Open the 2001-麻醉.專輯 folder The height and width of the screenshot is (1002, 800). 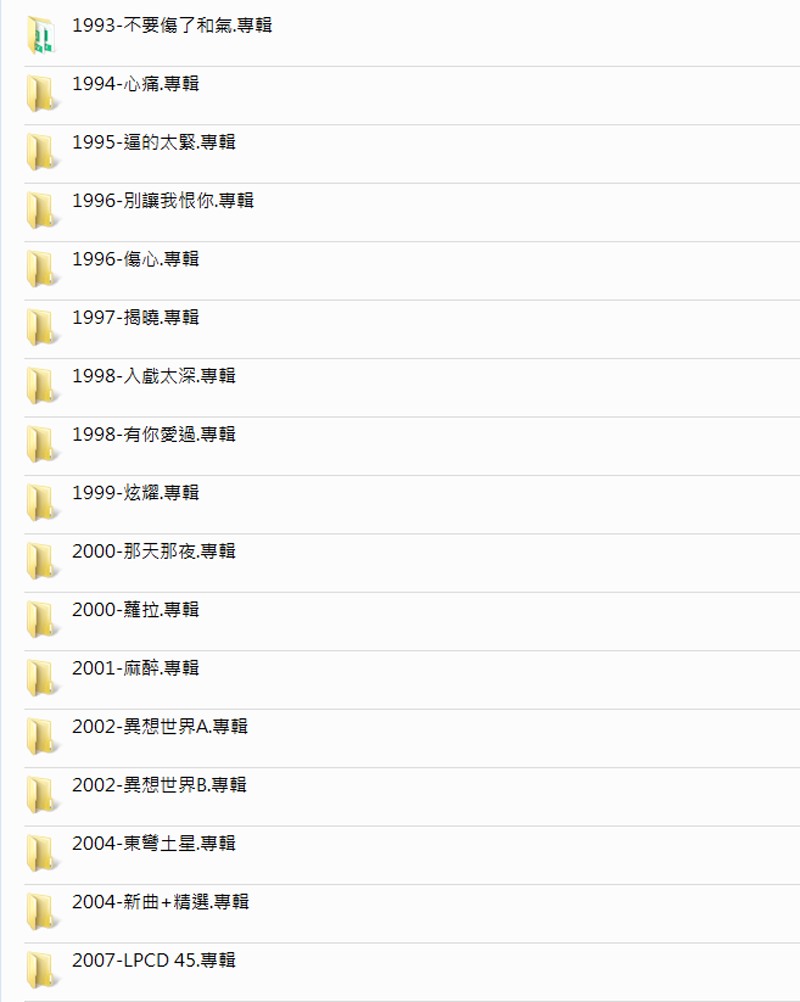(135, 668)
